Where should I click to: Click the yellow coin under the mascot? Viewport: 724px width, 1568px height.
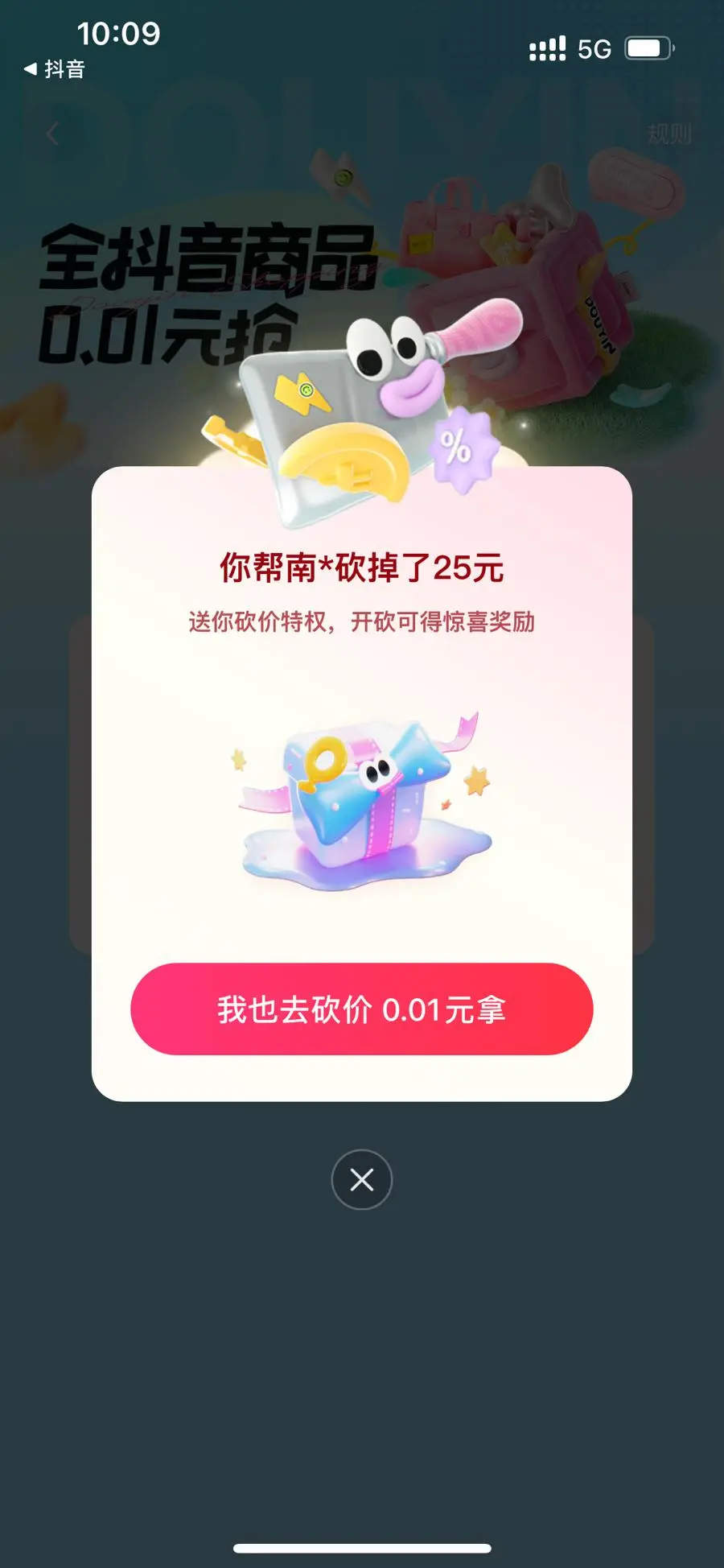(346, 463)
